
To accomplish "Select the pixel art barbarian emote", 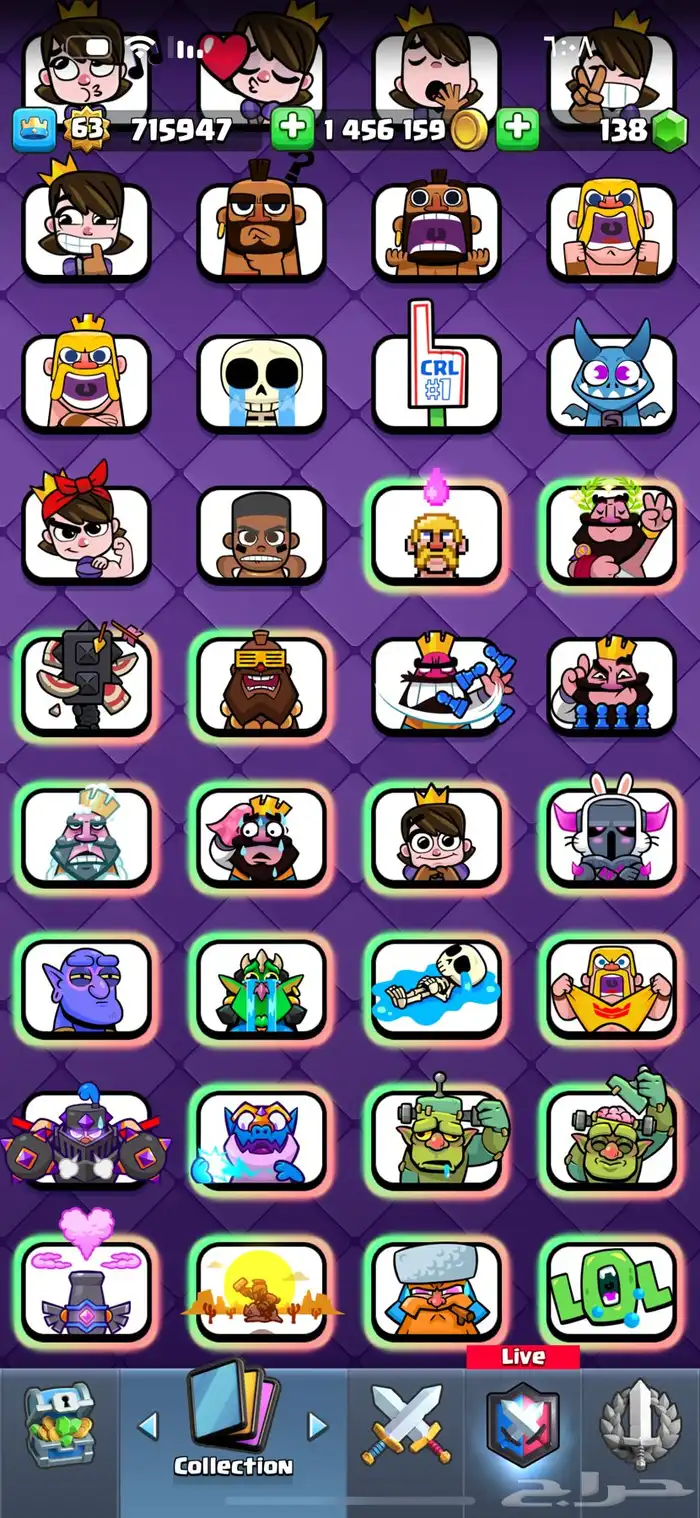I will pyautogui.click(x=436, y=534).
